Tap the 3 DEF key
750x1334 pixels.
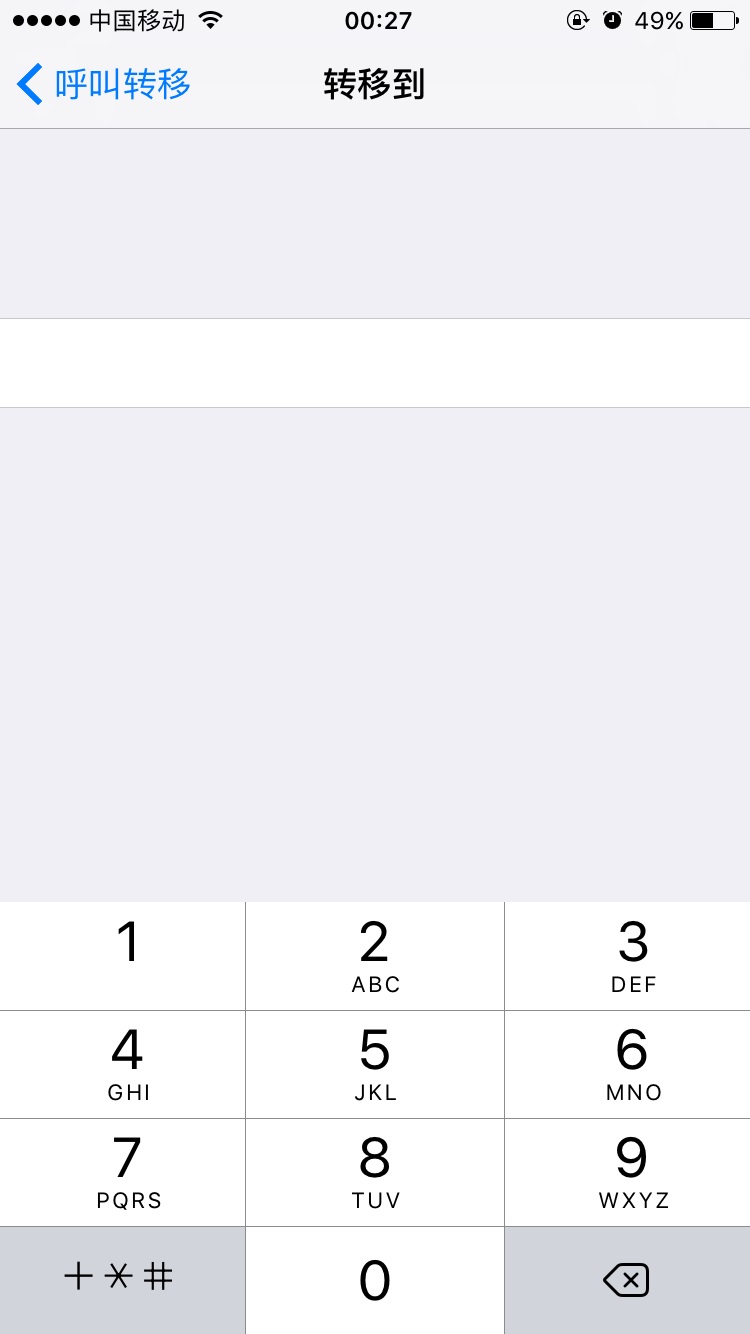click(x=628, y=956)
